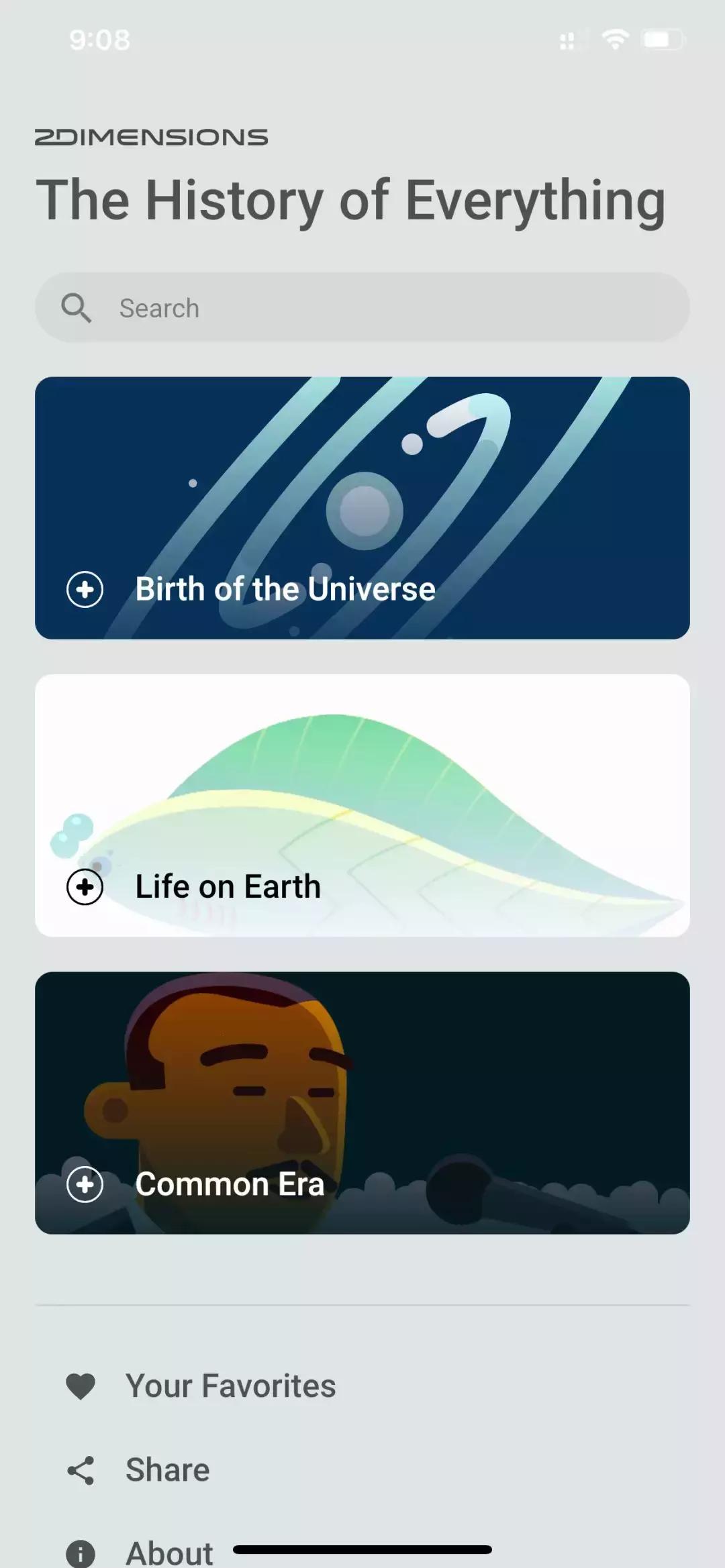Click inside the Search input field
This screenshot has width=725, height=1568.
click(x=362, y=307)
